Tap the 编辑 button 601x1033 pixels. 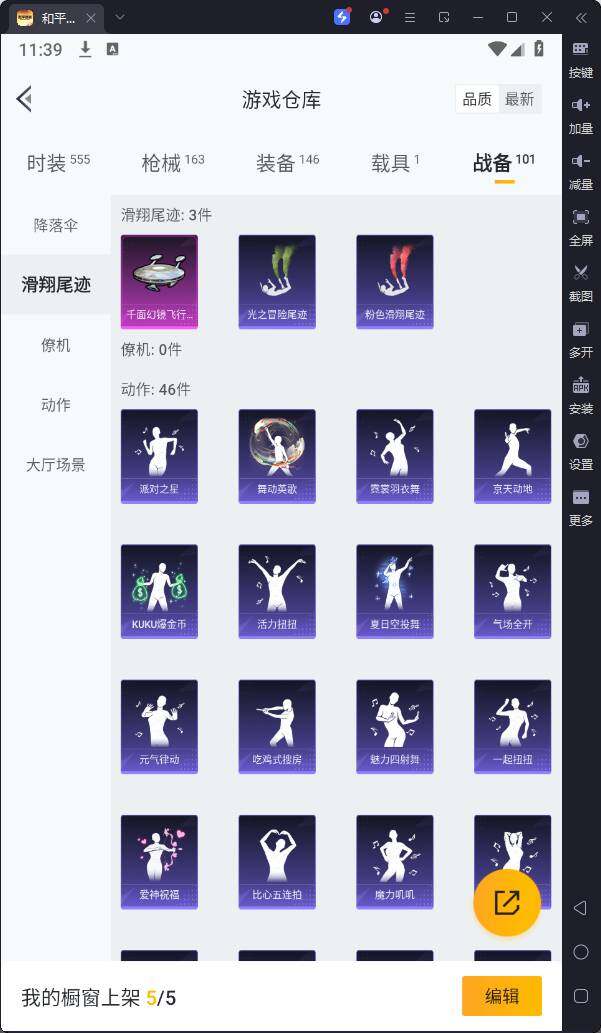click(501, 996)
